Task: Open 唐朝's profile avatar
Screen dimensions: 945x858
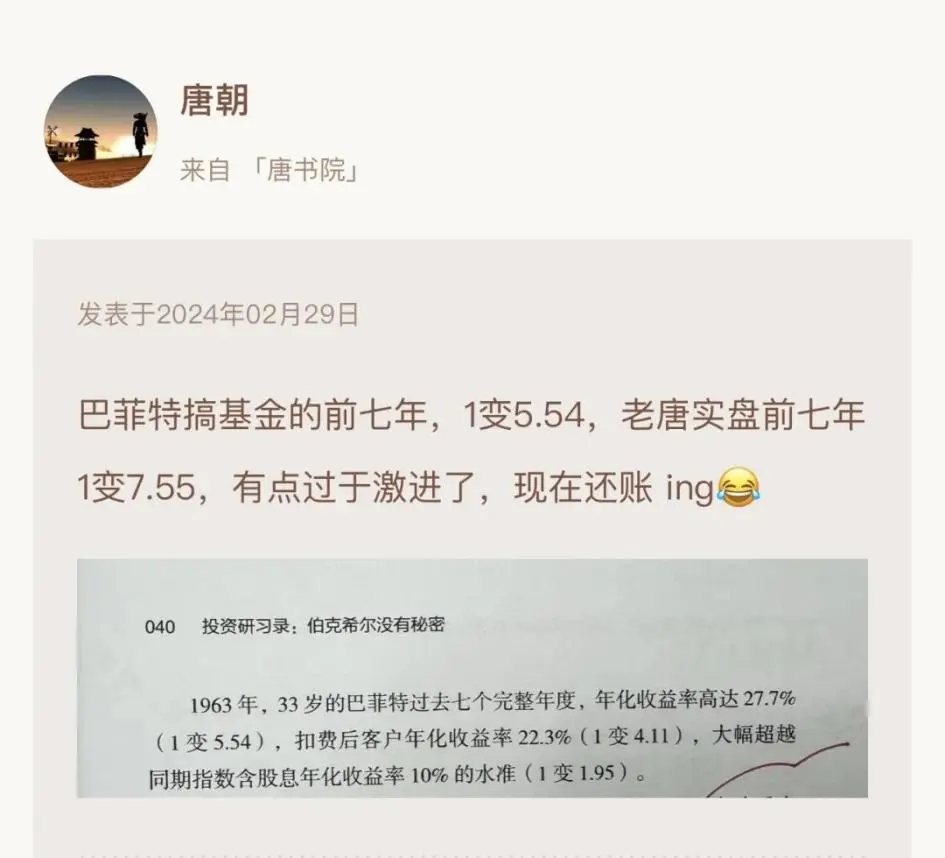Action: pyautogui.click(x=101, y=131)
